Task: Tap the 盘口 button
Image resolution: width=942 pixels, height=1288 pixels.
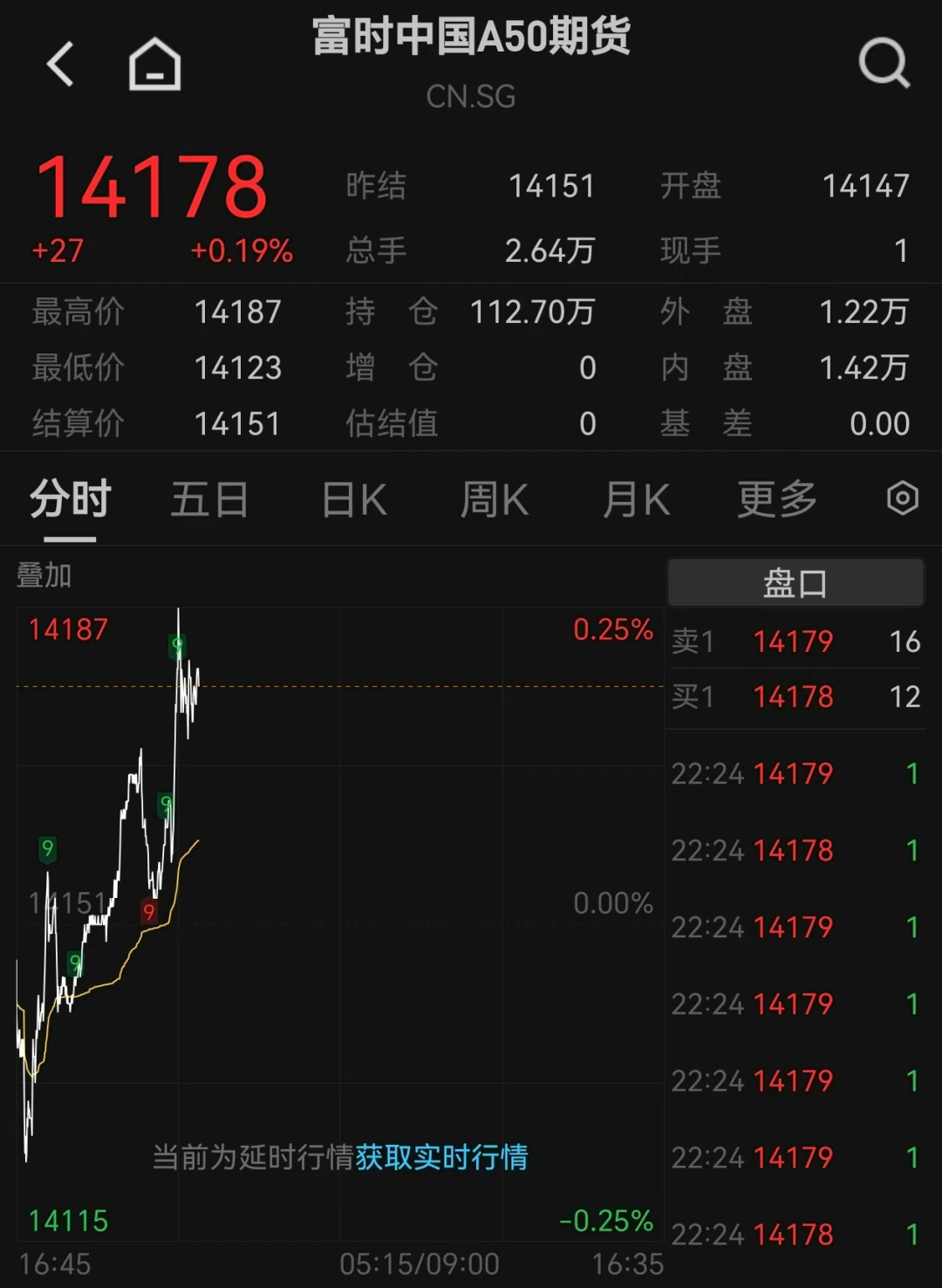Action: (795, 583)
